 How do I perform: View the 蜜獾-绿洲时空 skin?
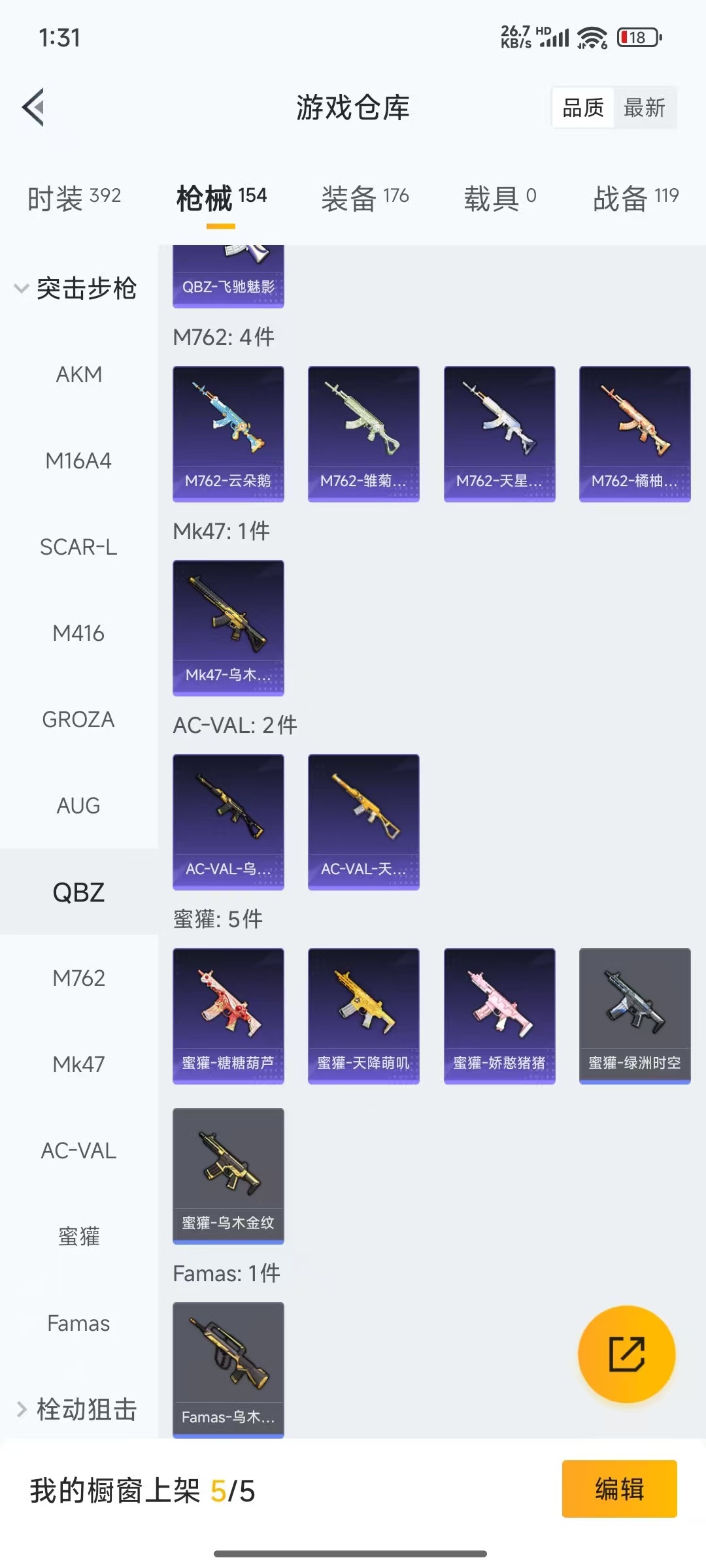(x=635, y=1016)
